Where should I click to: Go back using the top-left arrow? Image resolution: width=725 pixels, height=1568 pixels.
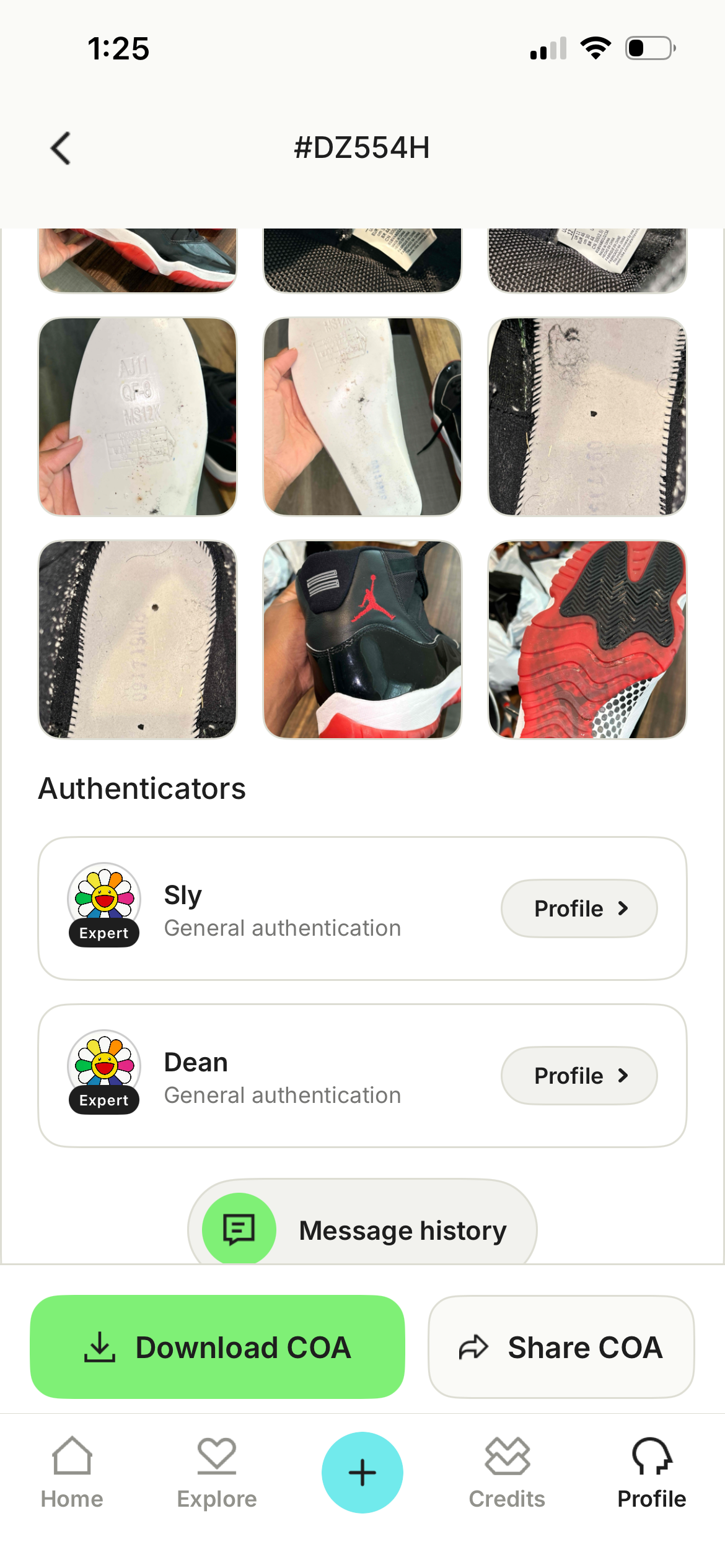click(61, 149)
